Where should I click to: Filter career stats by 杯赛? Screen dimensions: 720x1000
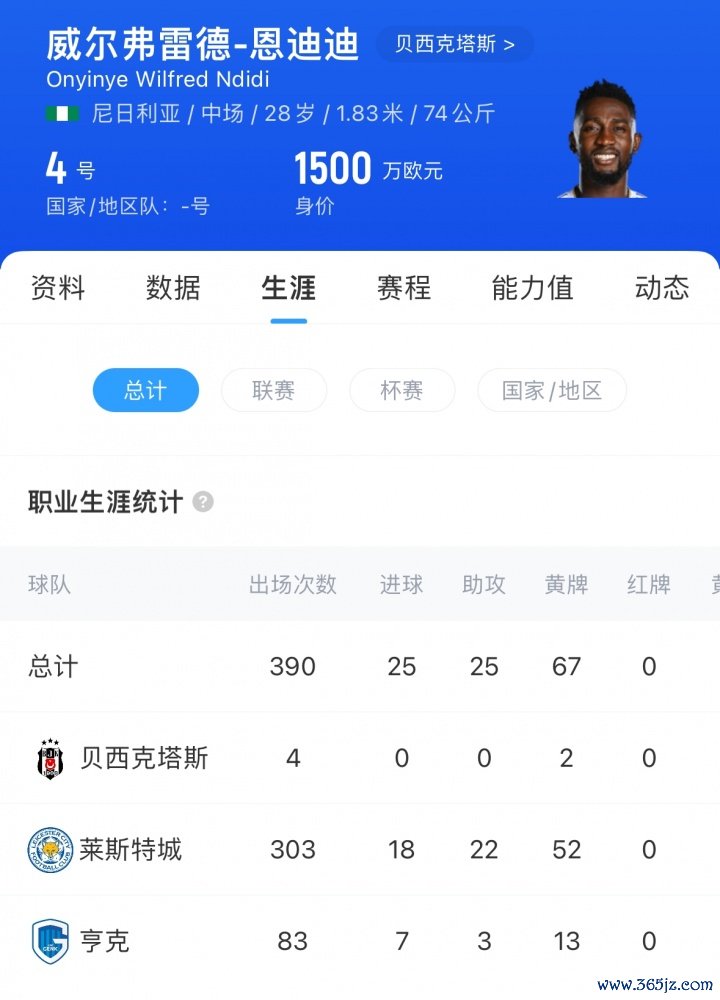click(x=401, y=391)
